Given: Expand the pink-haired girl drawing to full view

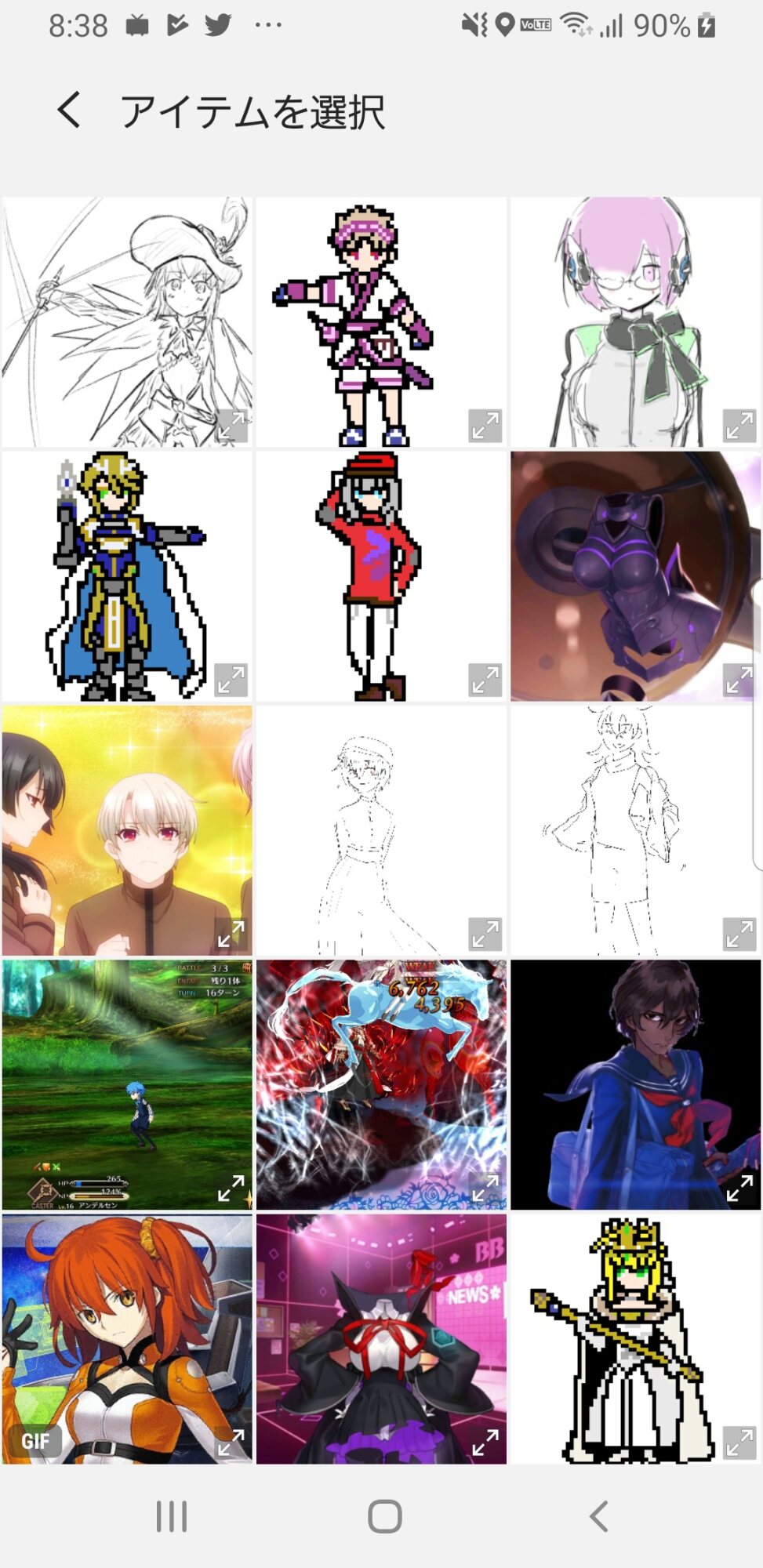Looking at the screenshot, I should click(x=739, y=426).
